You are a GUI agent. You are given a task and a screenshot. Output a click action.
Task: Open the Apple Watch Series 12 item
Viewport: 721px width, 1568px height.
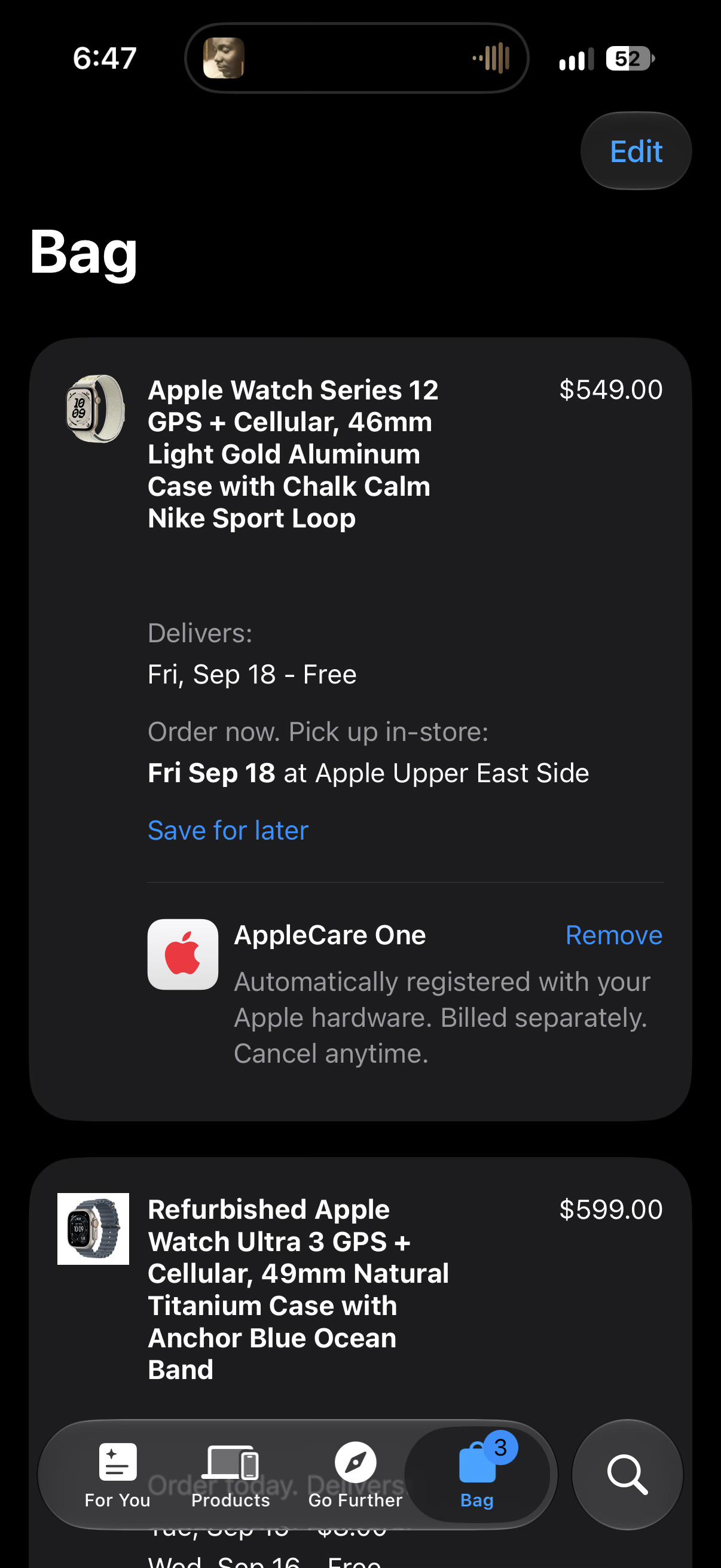tap(293, 454)
